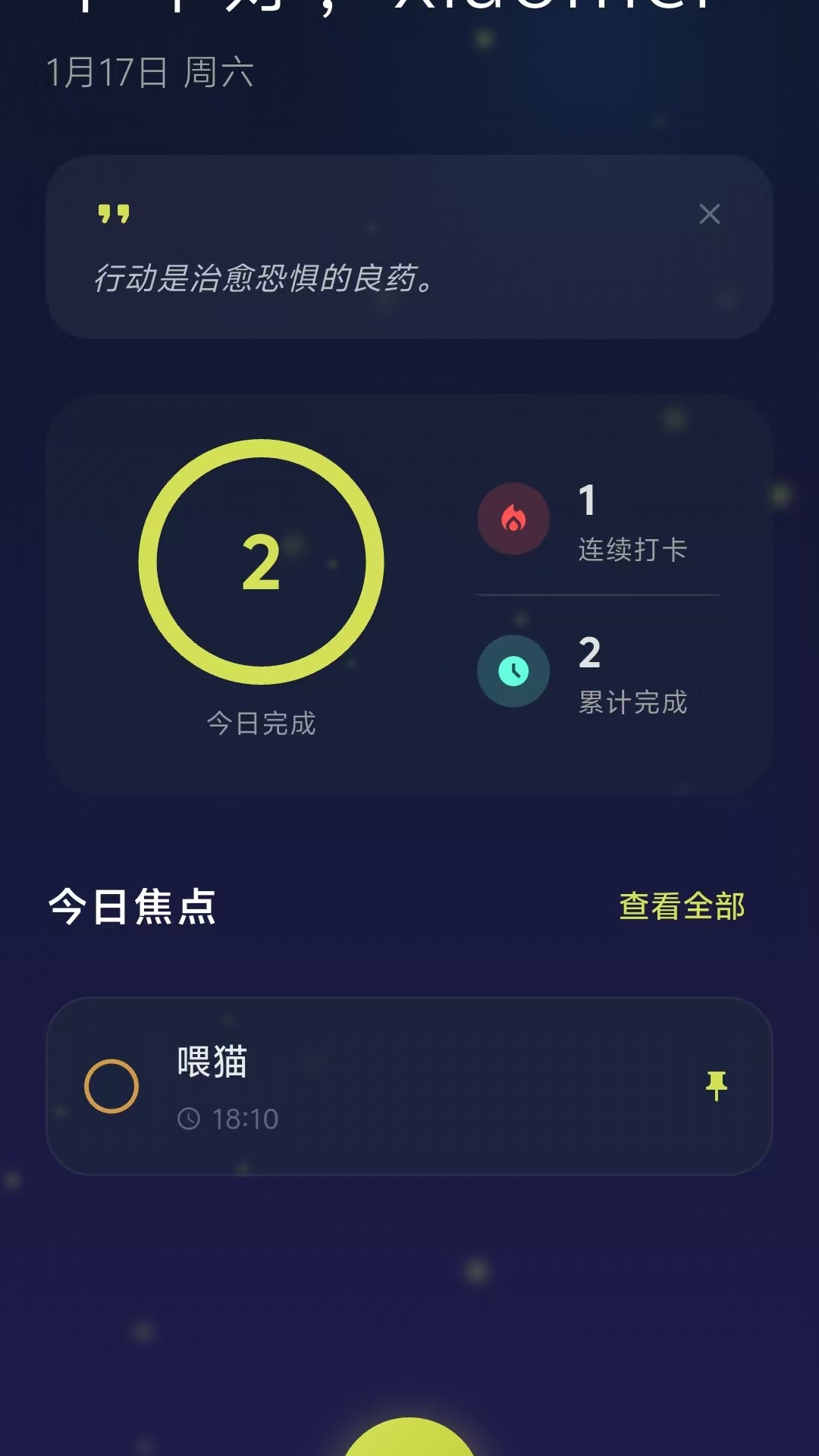819x1456 pixels.
Task: Tap the pin icon on 喂猫 task
Action: point(716,1085)
